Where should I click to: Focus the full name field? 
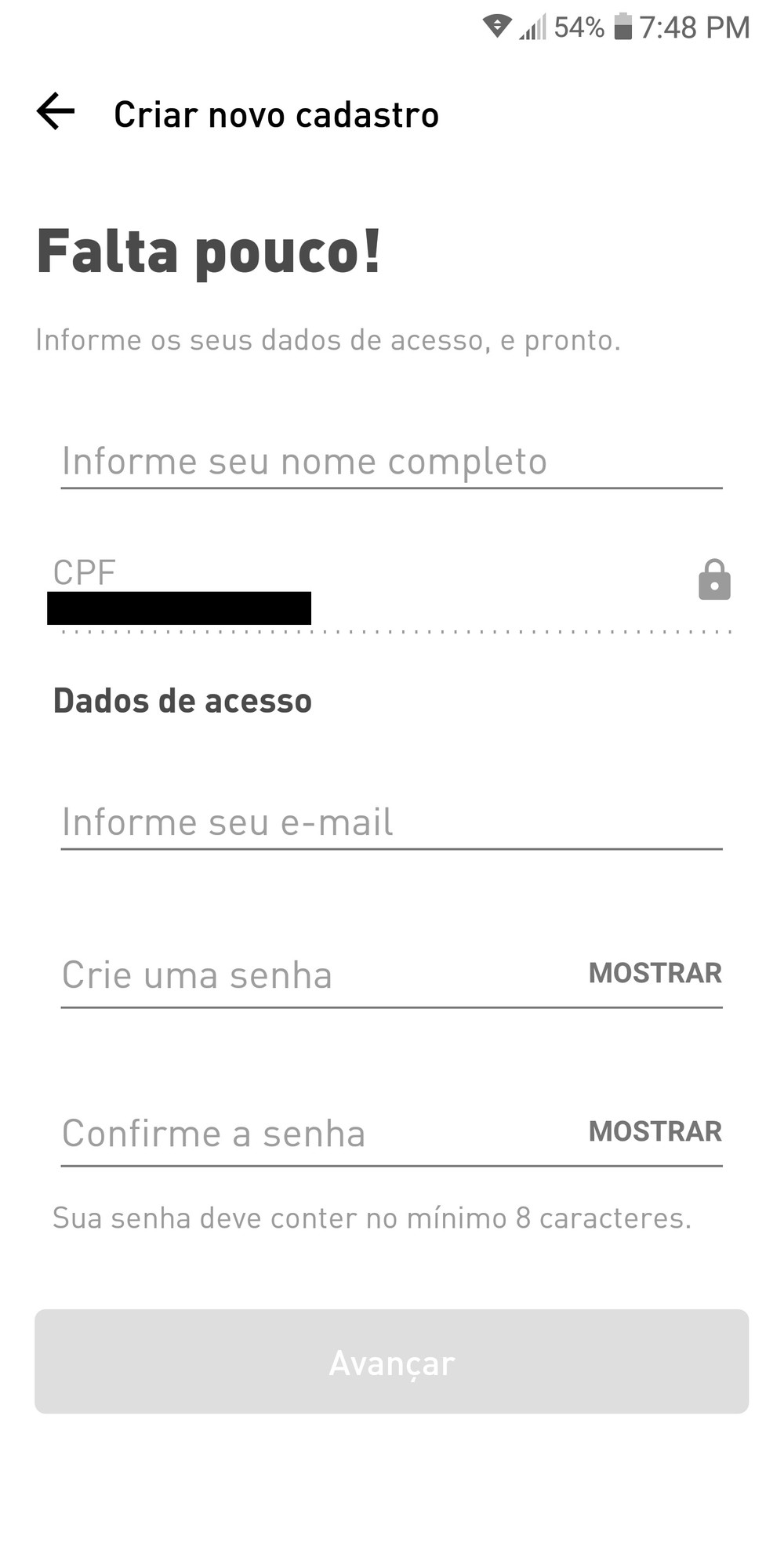click(390, 461)
